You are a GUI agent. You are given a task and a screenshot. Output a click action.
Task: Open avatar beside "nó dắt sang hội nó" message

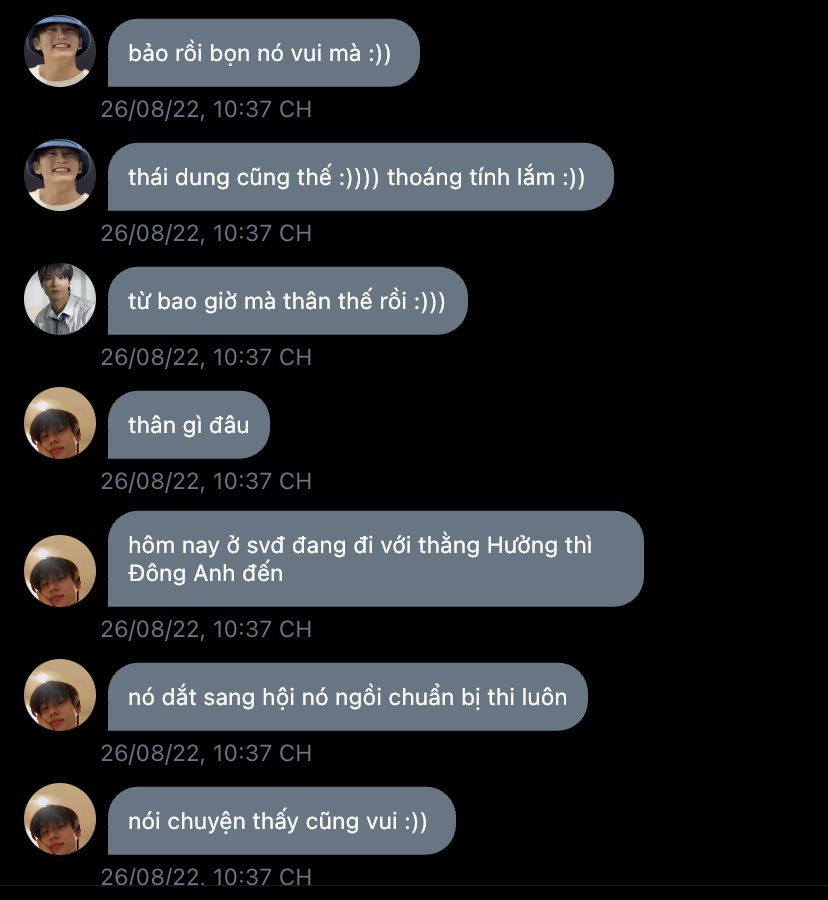[60, 695]
